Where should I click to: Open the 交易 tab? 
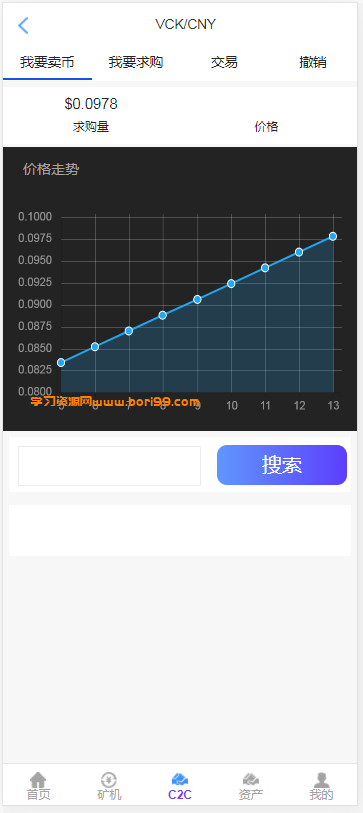point(224,63)
